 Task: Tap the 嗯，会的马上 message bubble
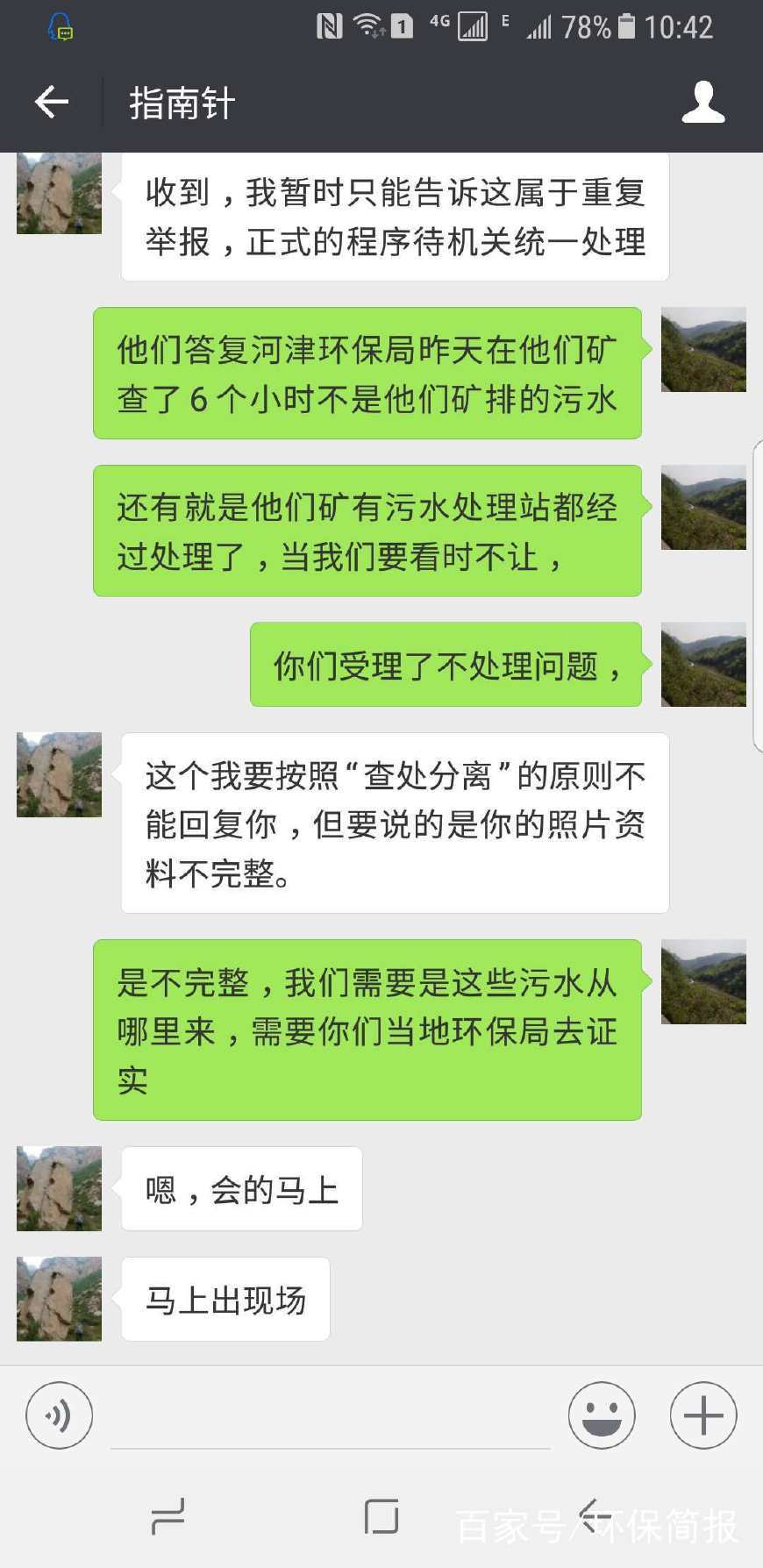(241, 1188)
